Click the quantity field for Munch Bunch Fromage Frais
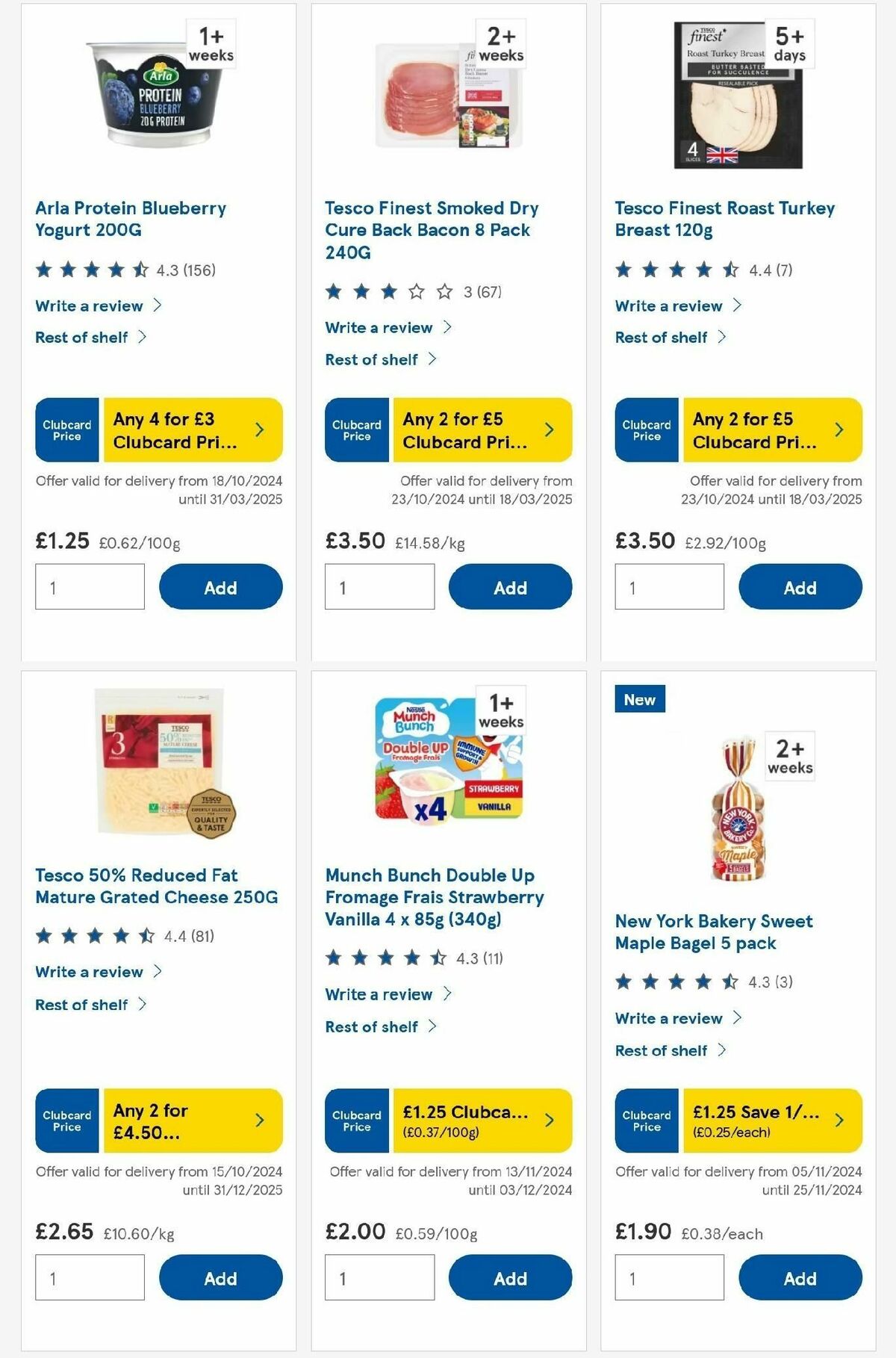896x1358 pixels. pyautogui.click(x=379, y=1277)
